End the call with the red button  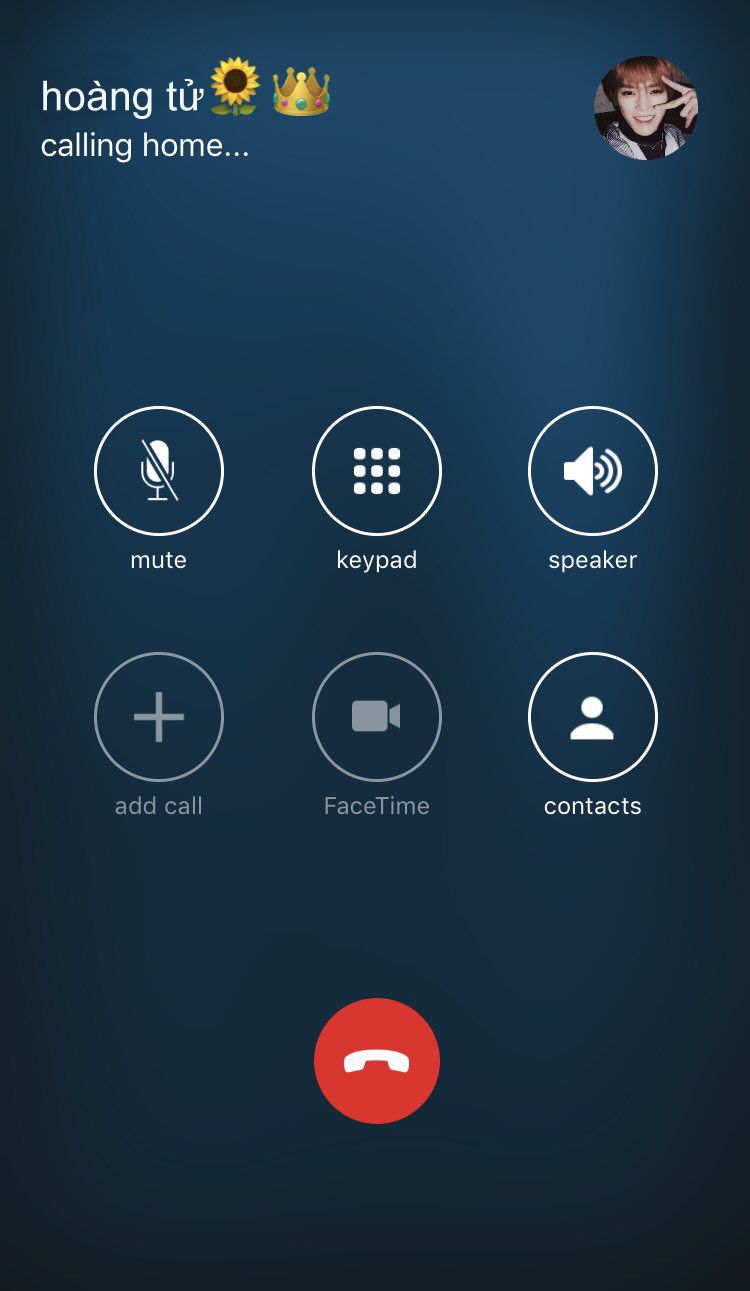(x=377, y=1061)
